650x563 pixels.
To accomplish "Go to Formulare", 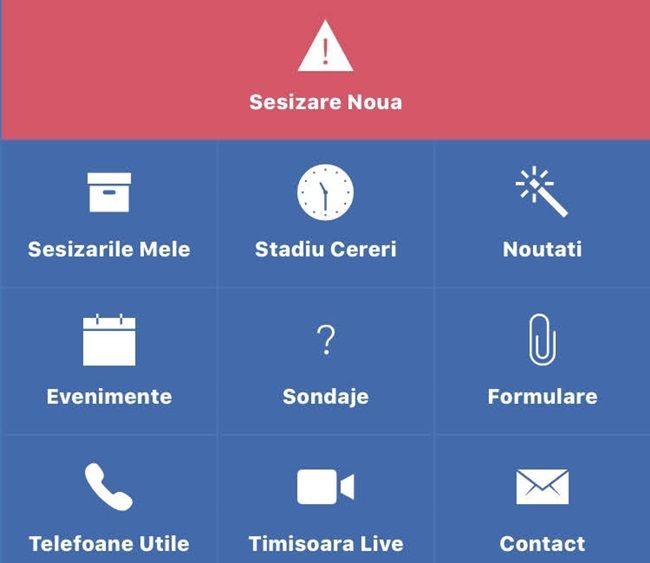I will [x=542, y=361].
